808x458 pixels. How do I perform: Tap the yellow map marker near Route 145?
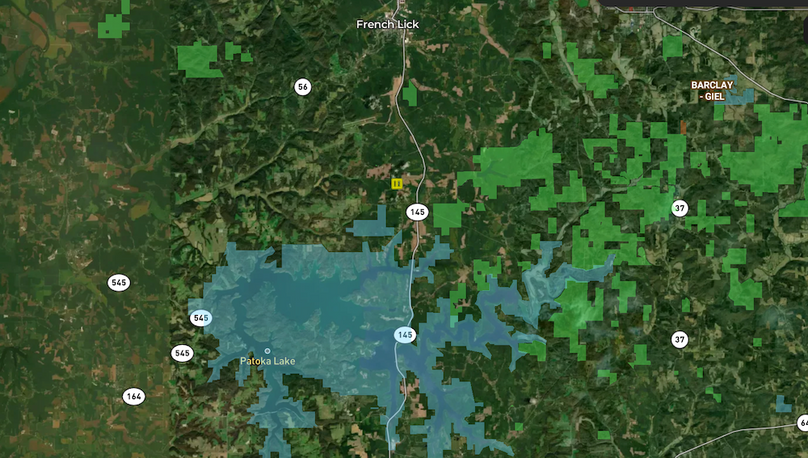click(397, 184)
